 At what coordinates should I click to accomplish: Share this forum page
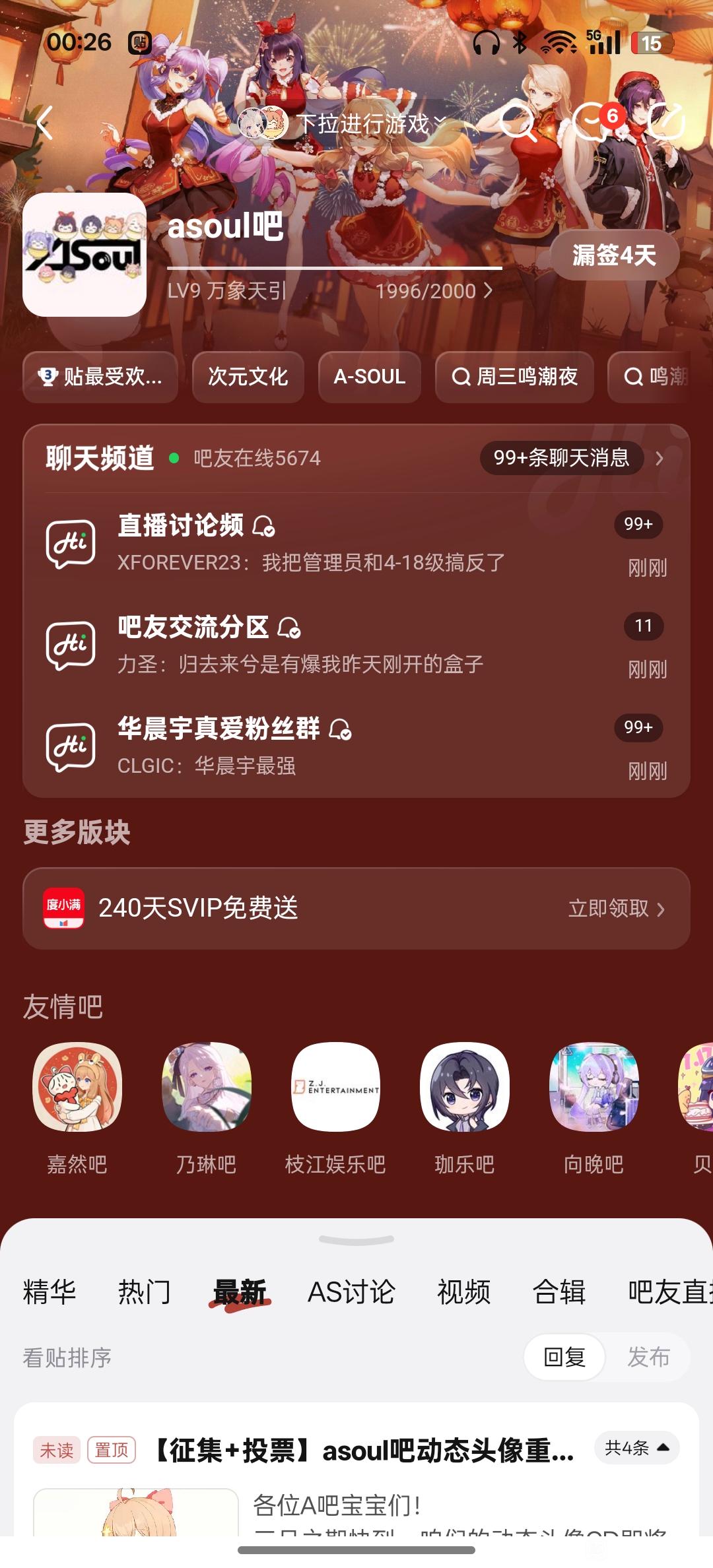point(667,121)
